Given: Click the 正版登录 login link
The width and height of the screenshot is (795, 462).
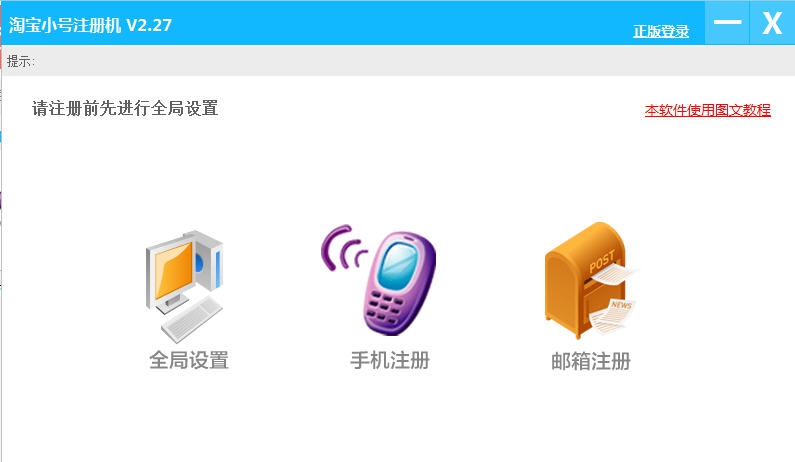Looking at the screenshot, I should (661, 31).
